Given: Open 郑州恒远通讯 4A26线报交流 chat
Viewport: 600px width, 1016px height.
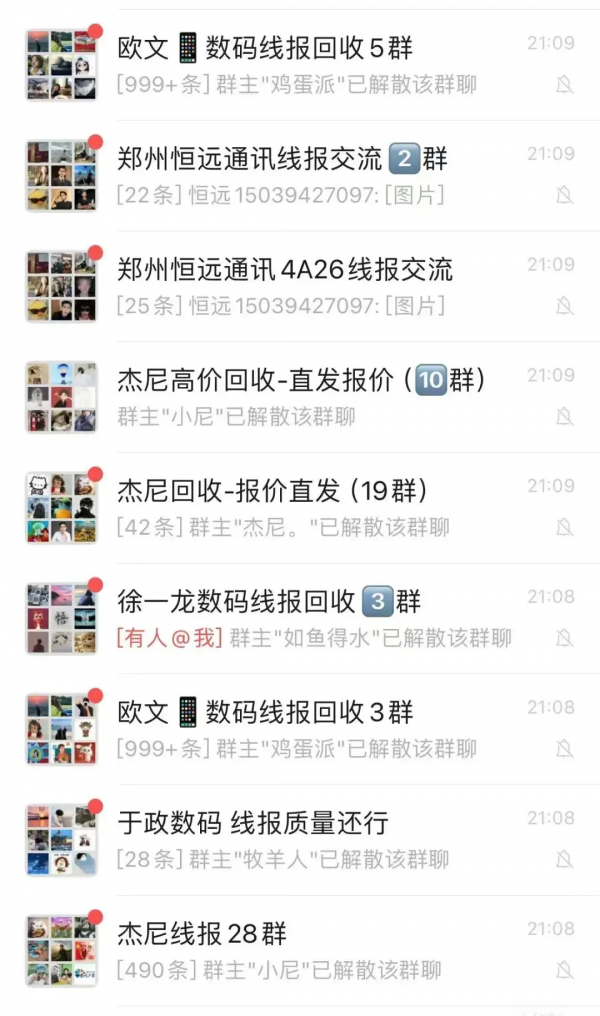Looking at the screenshot, I should click(300, 286).
